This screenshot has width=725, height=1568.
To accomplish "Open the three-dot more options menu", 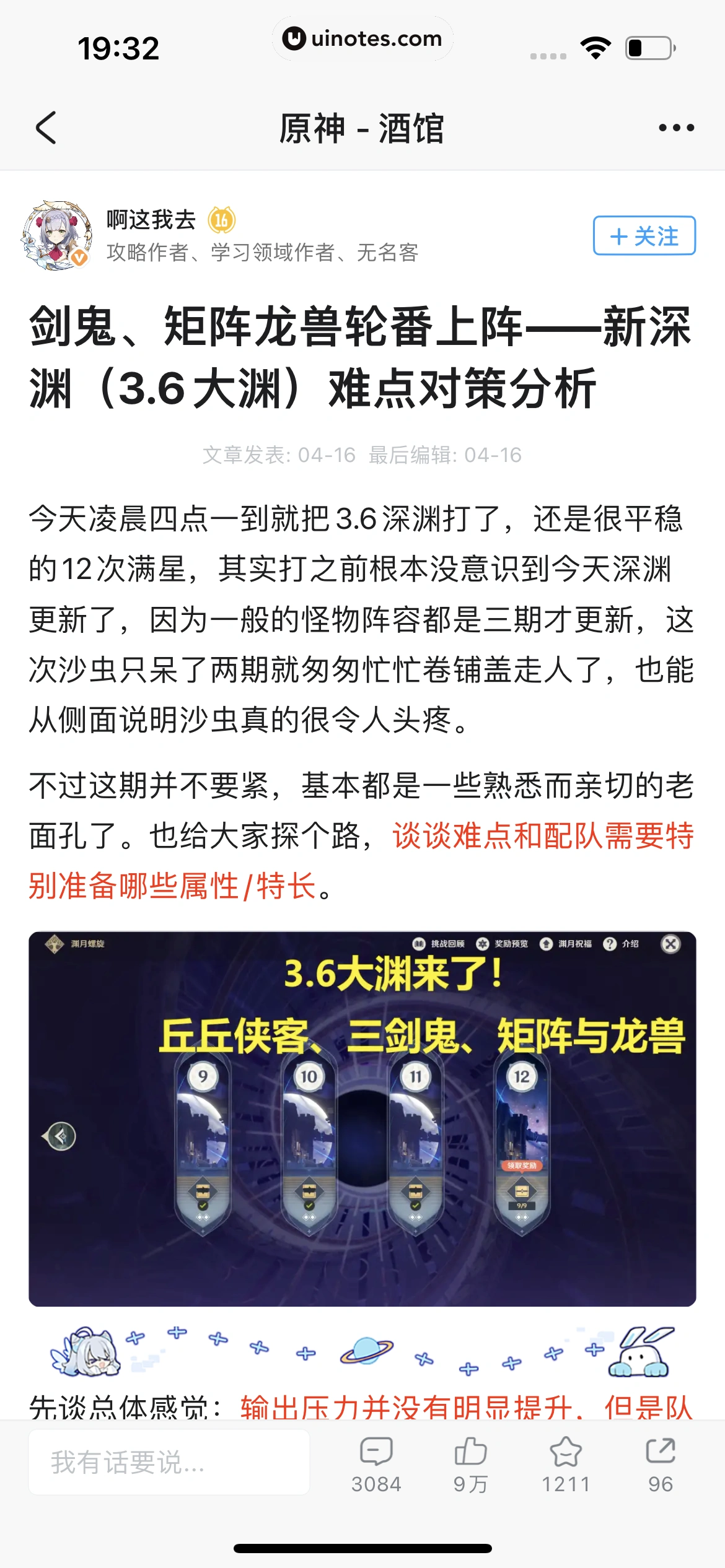I will pyautogui.click(x=676, y=128).
